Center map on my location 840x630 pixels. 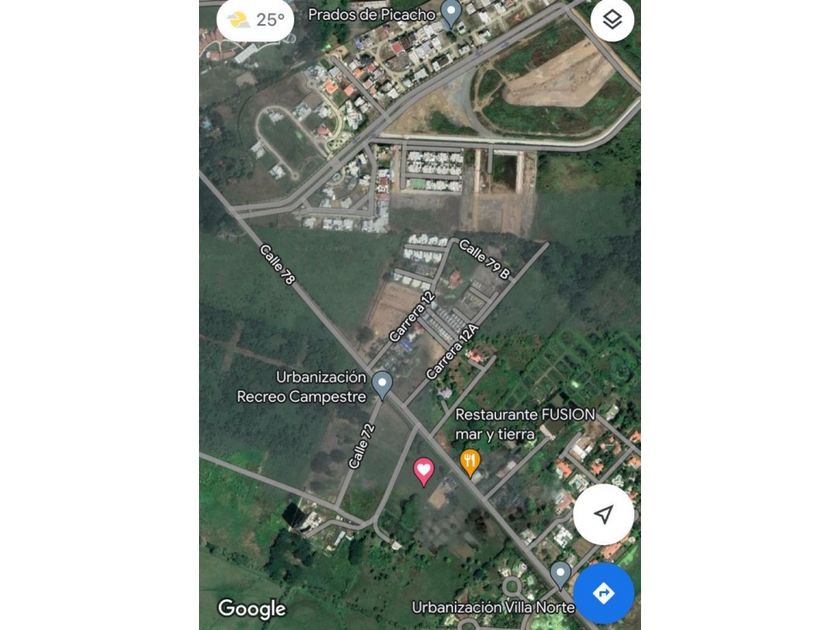(x=604, y=514)
